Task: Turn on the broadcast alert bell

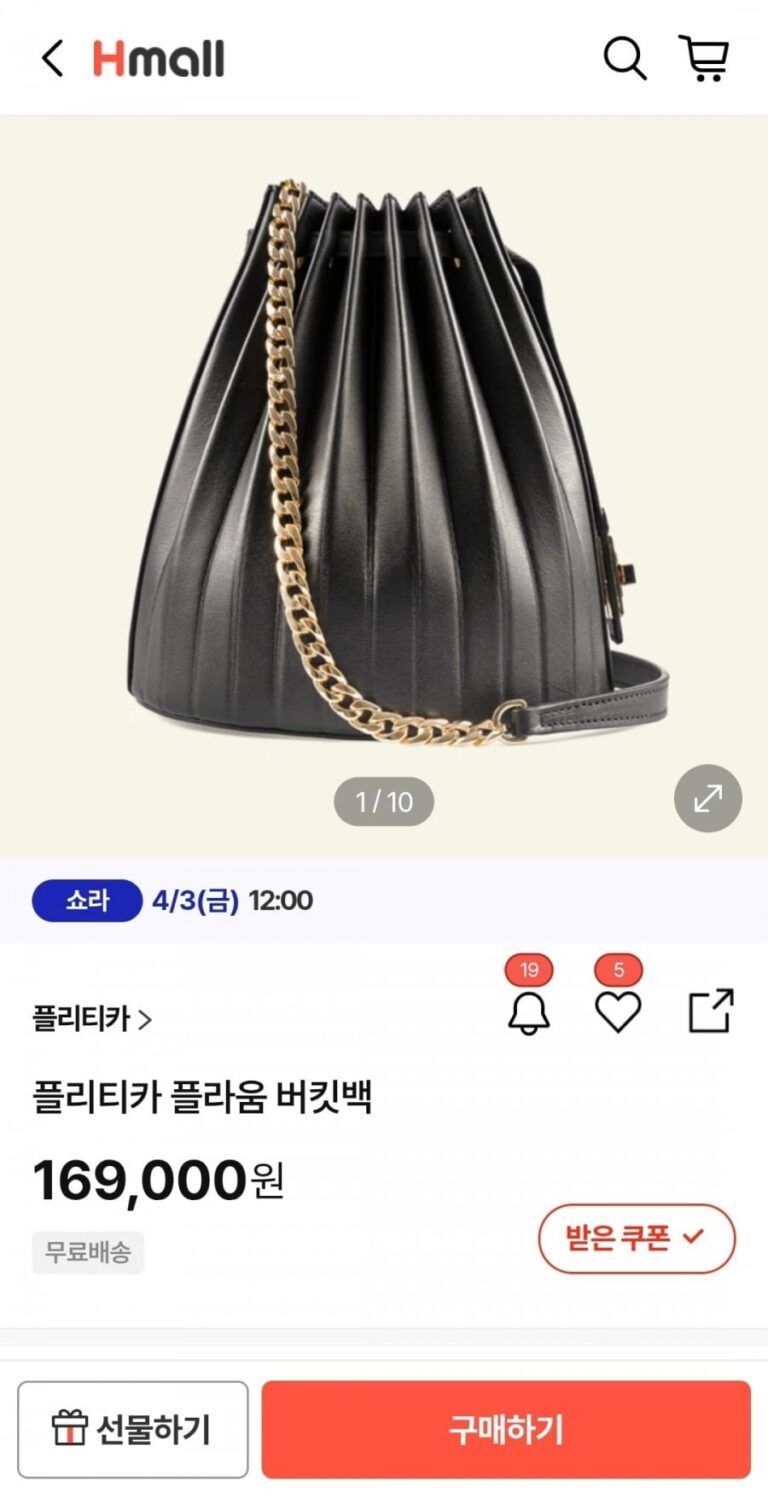Action: (529, 1012)
